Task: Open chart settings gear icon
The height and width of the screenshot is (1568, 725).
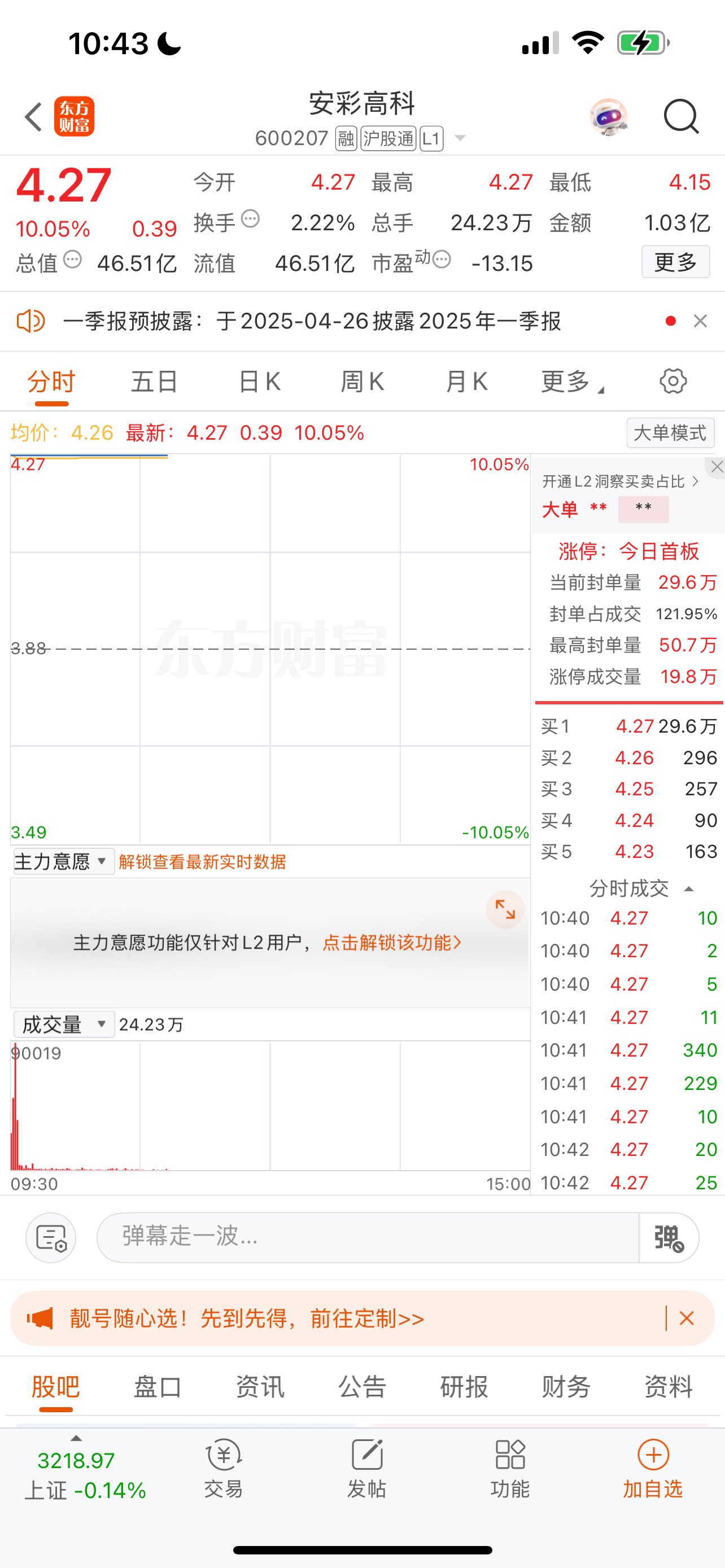Action: (672, 382)
